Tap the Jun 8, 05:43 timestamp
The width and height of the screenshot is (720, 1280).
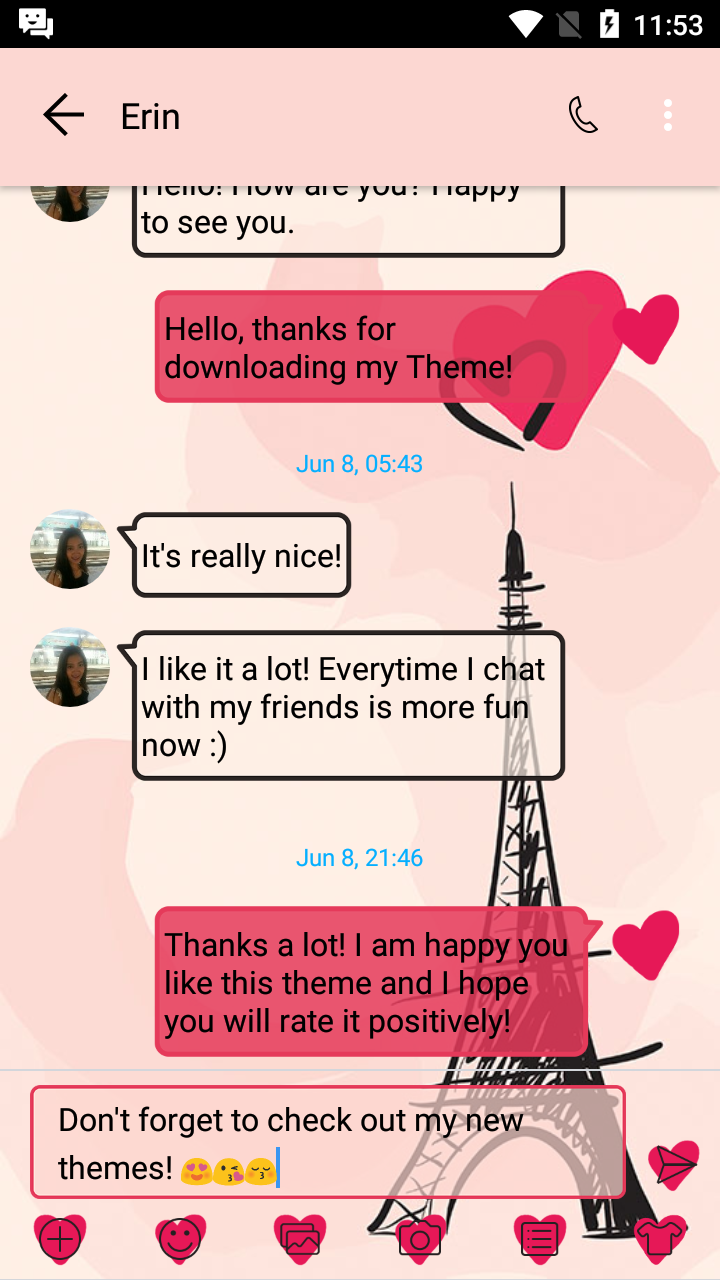(359, 463)
